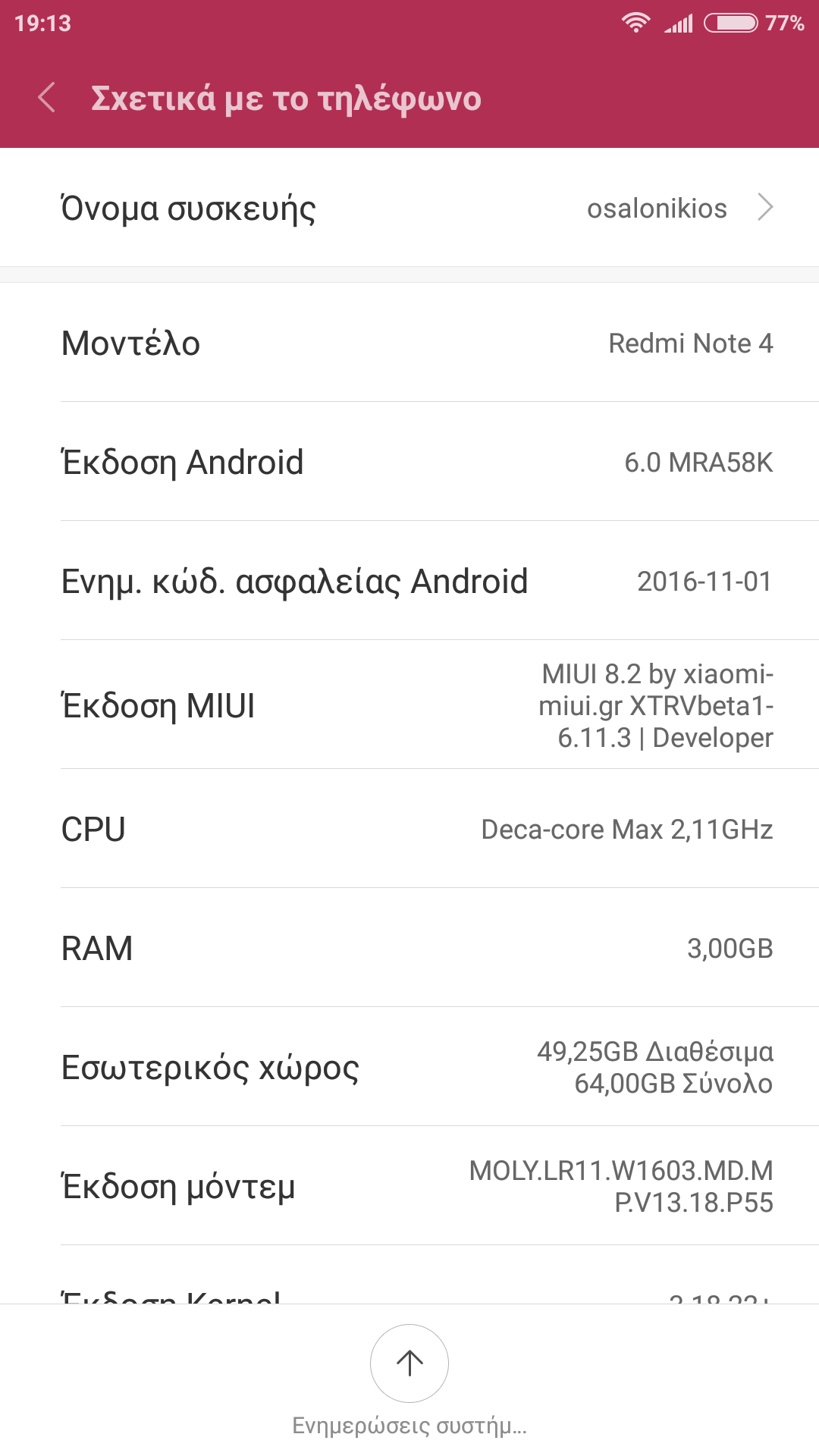This screenshot has height=1456, width=819.
Task: Tap the Έκδοση MIUI row
Action: (409, 705)
